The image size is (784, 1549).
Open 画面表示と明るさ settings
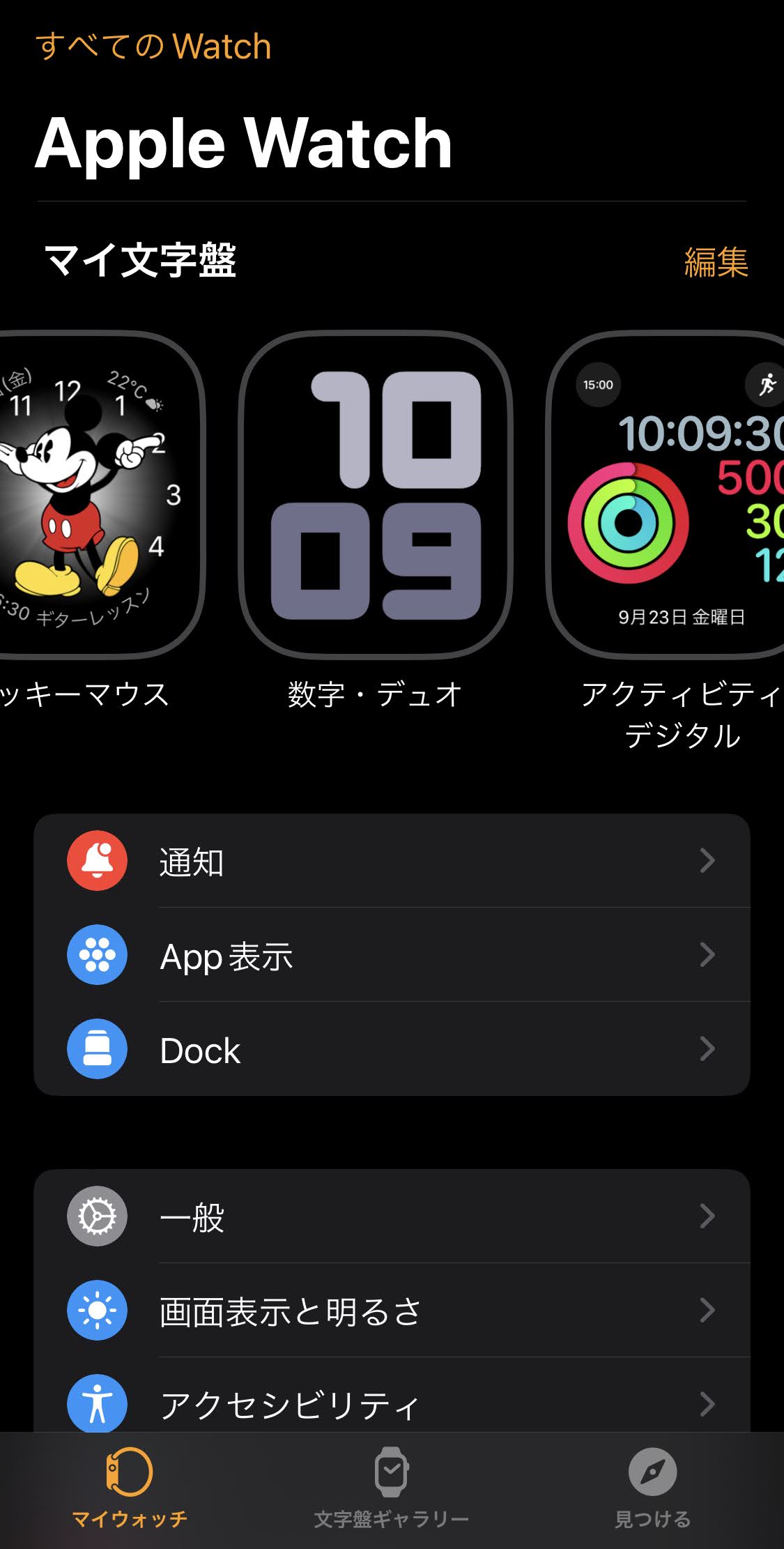(x=392, y=1311)
